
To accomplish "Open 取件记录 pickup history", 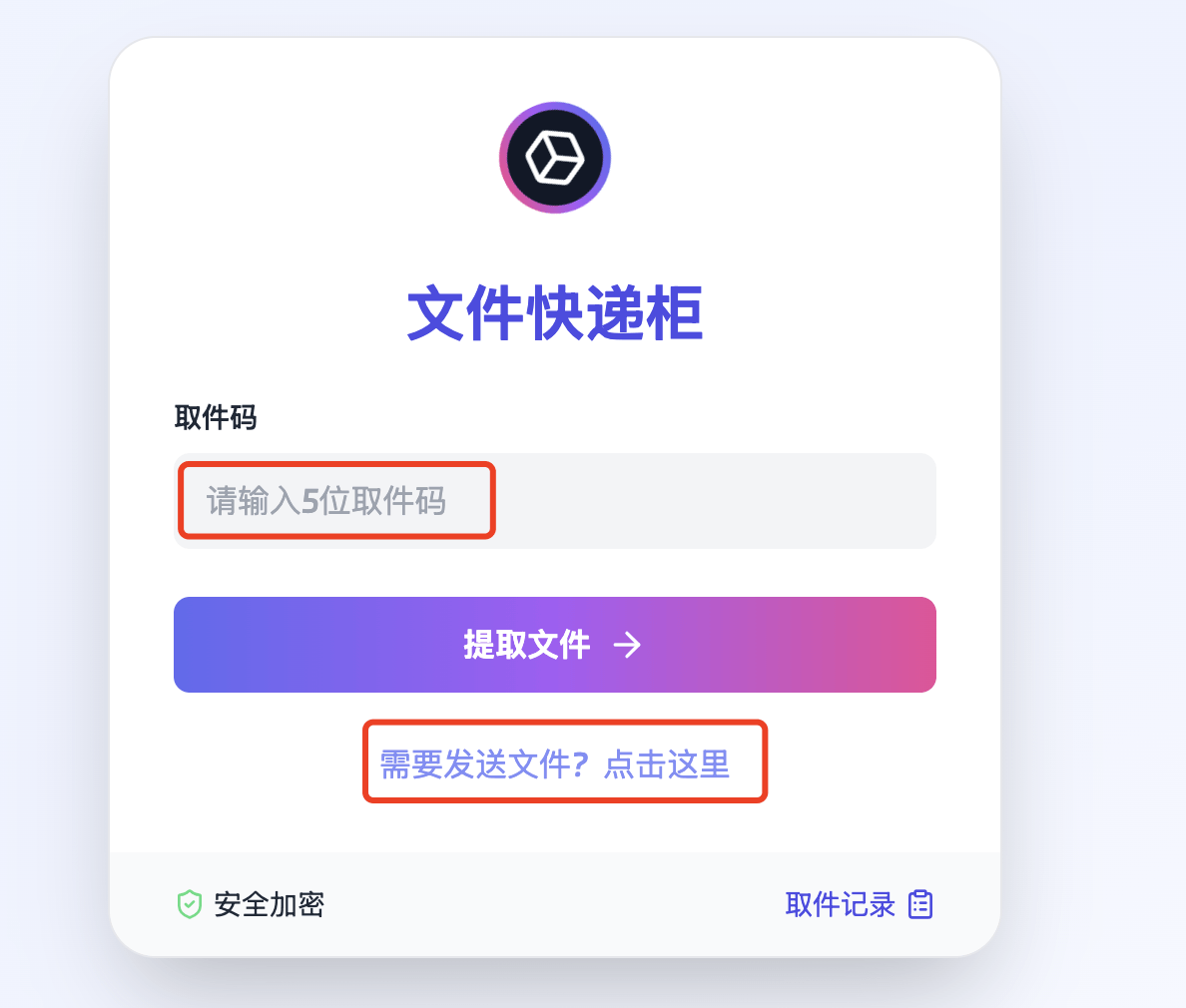I will (x=858, y=905).
